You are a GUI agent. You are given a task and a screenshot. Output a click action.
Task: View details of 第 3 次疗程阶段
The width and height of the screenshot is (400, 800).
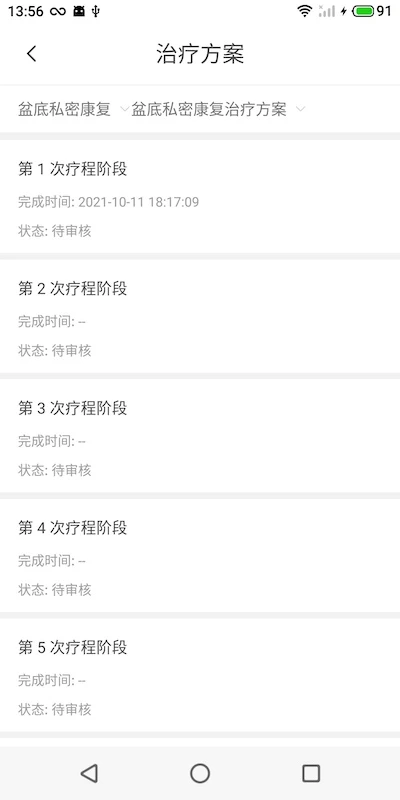click(200, 436)
